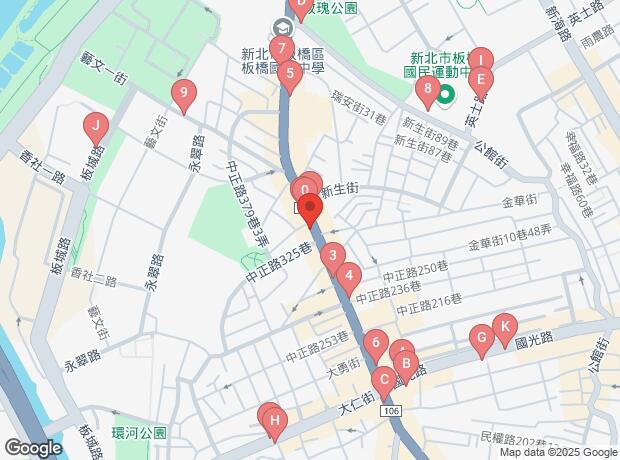Select marker H near 大仁街
620x460 pixels.
[x=274, y=421]
